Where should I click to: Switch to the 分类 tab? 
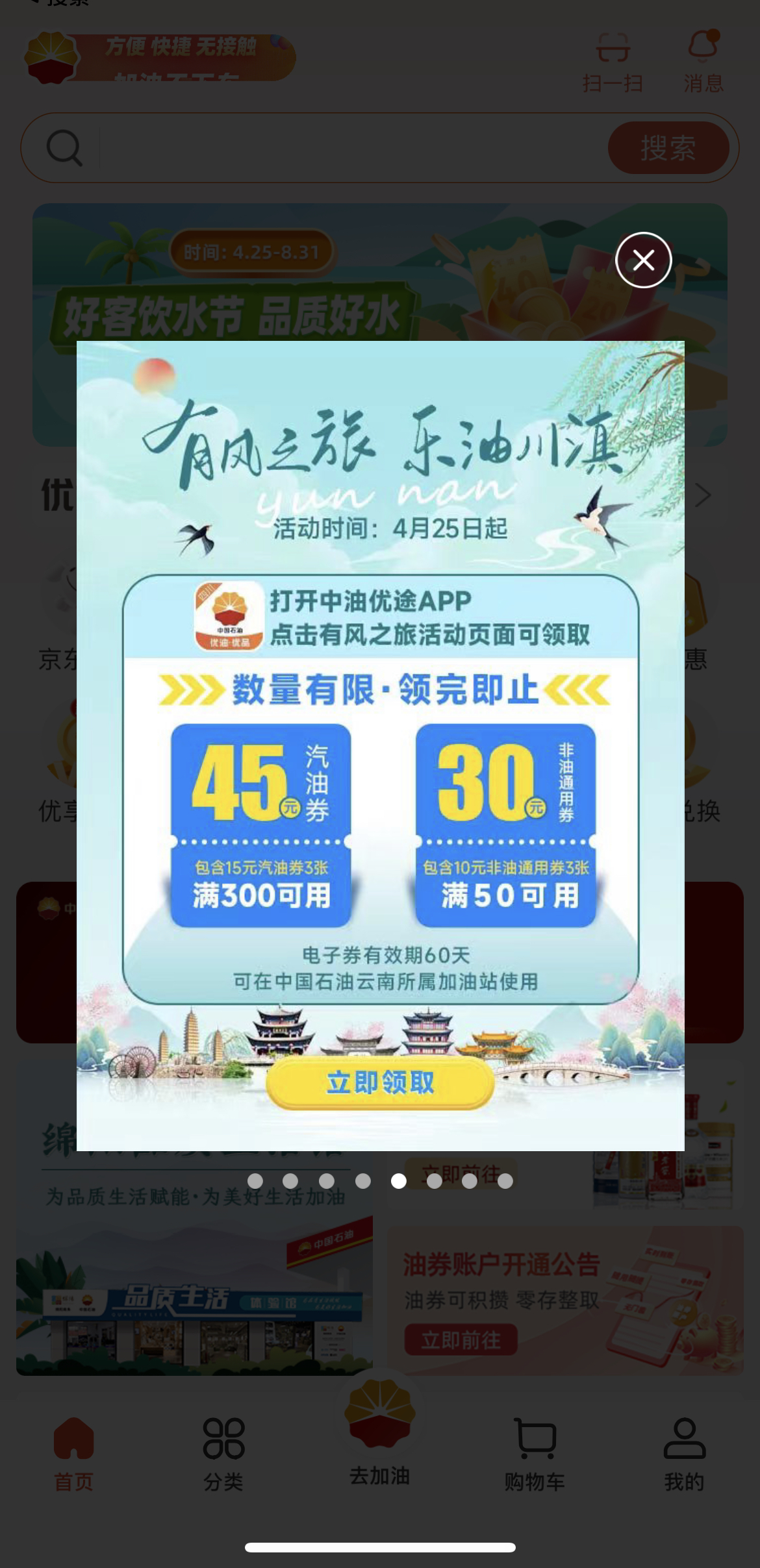tap(223, 1453)
